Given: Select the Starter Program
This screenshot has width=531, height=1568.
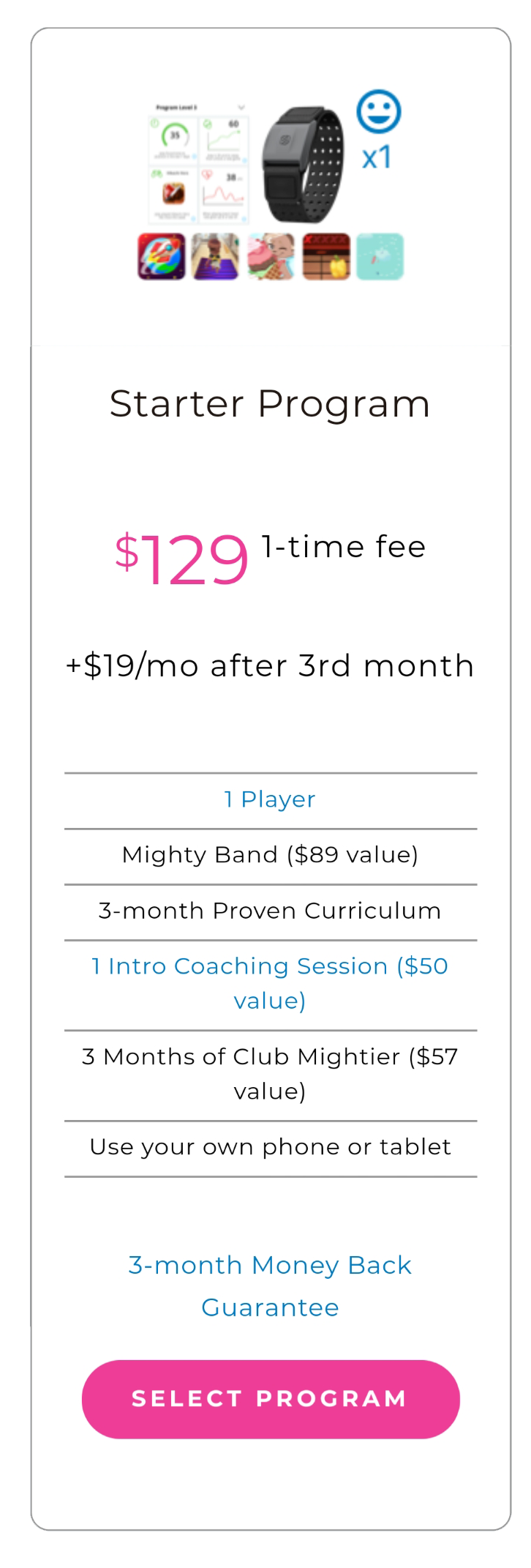Looking at the screenshot, I should click(x=270, y=1398).
